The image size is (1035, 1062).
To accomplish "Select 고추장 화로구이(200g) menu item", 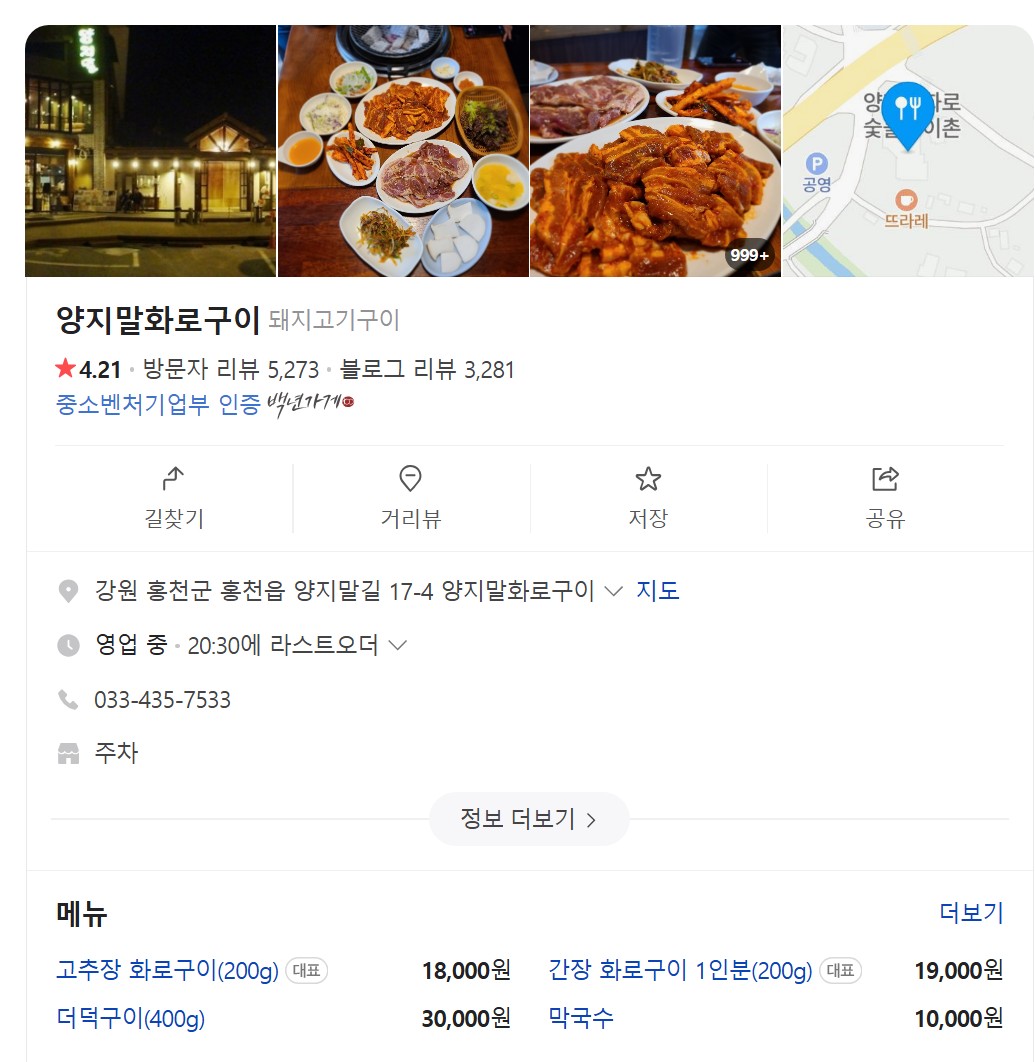I will (x=167, y=970).
